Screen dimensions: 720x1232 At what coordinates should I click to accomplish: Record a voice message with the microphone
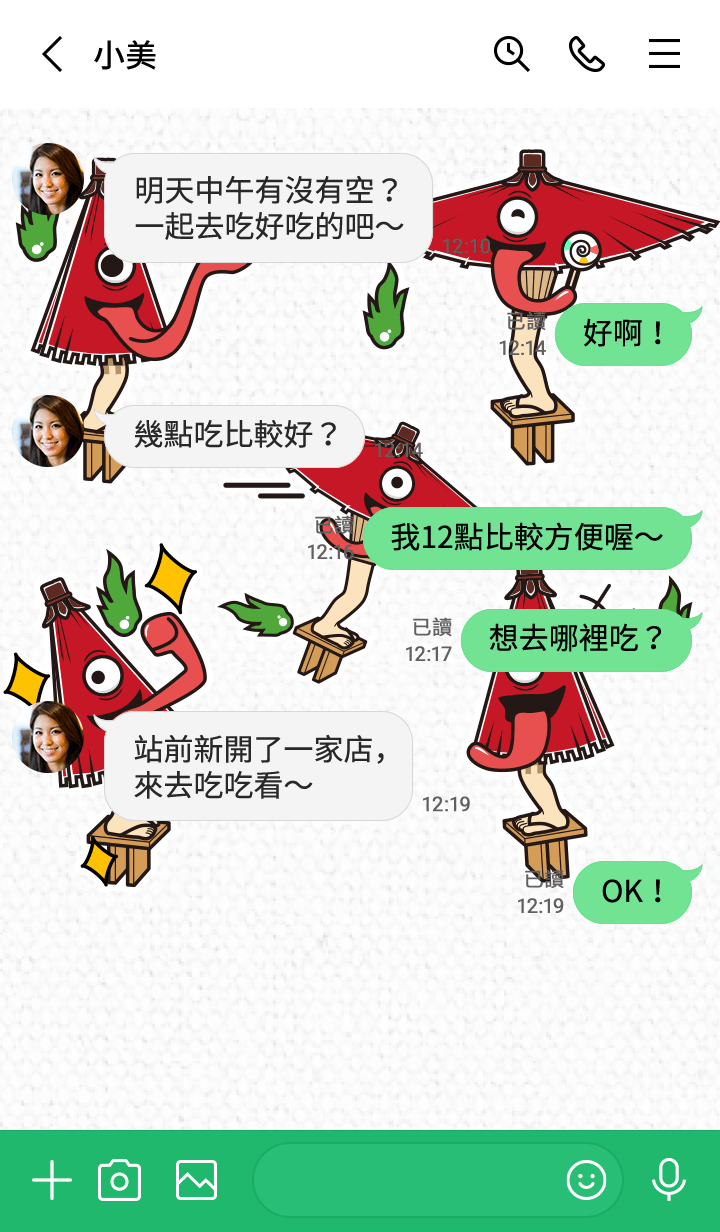668,1181
